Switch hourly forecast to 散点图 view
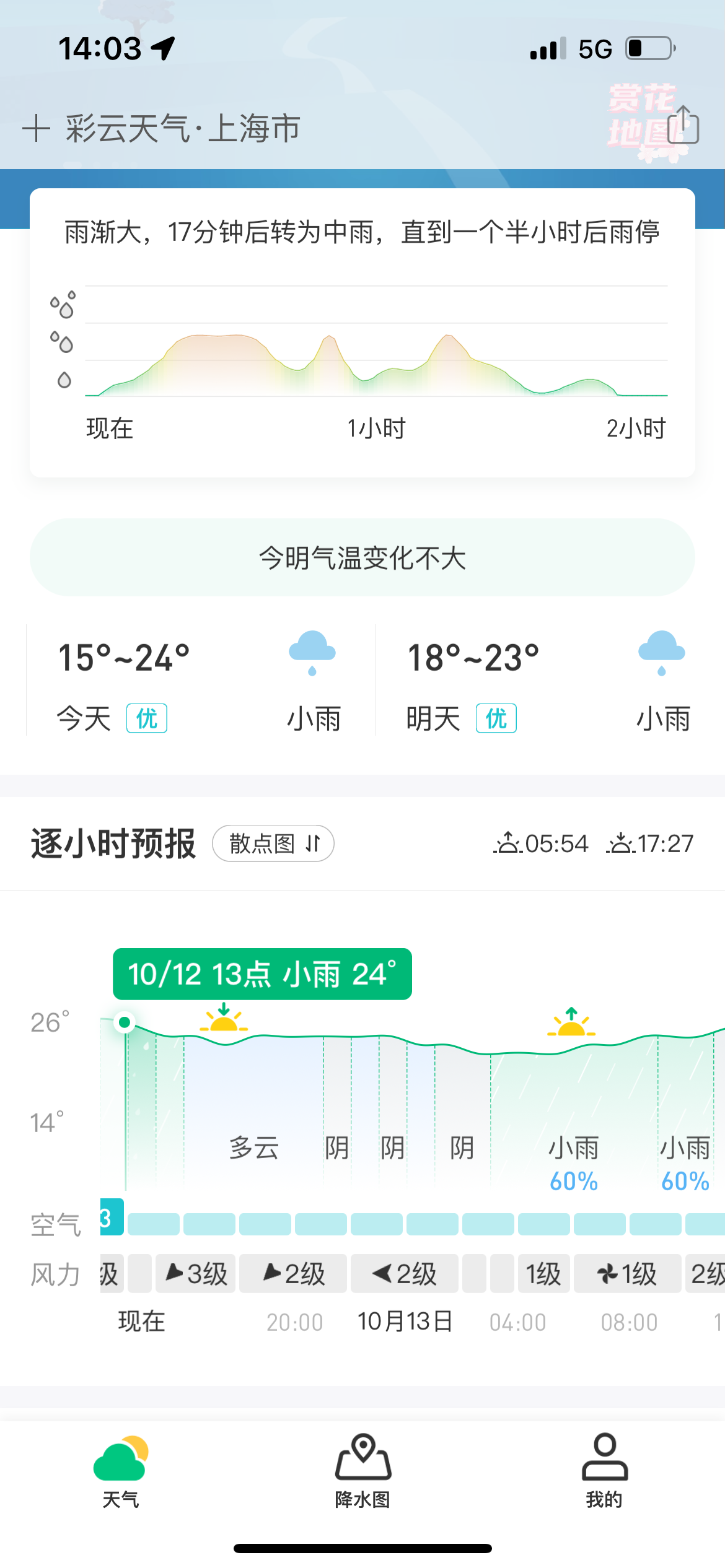725x1568 pixels. pyautogui.click(x=273, y=843)
